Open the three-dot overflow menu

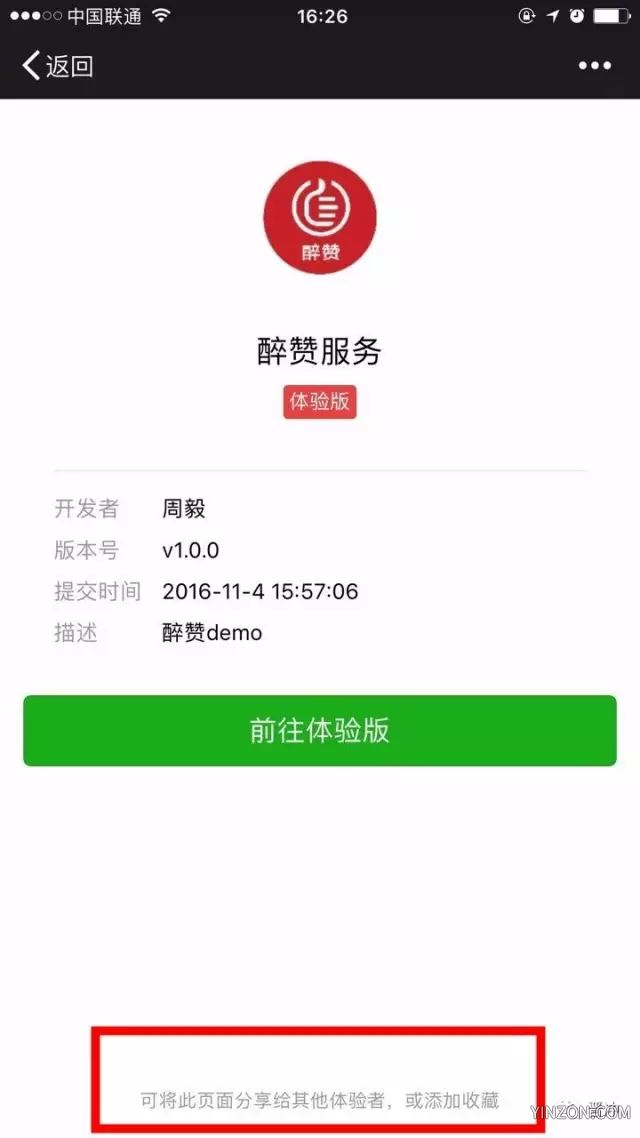(594, 66)
